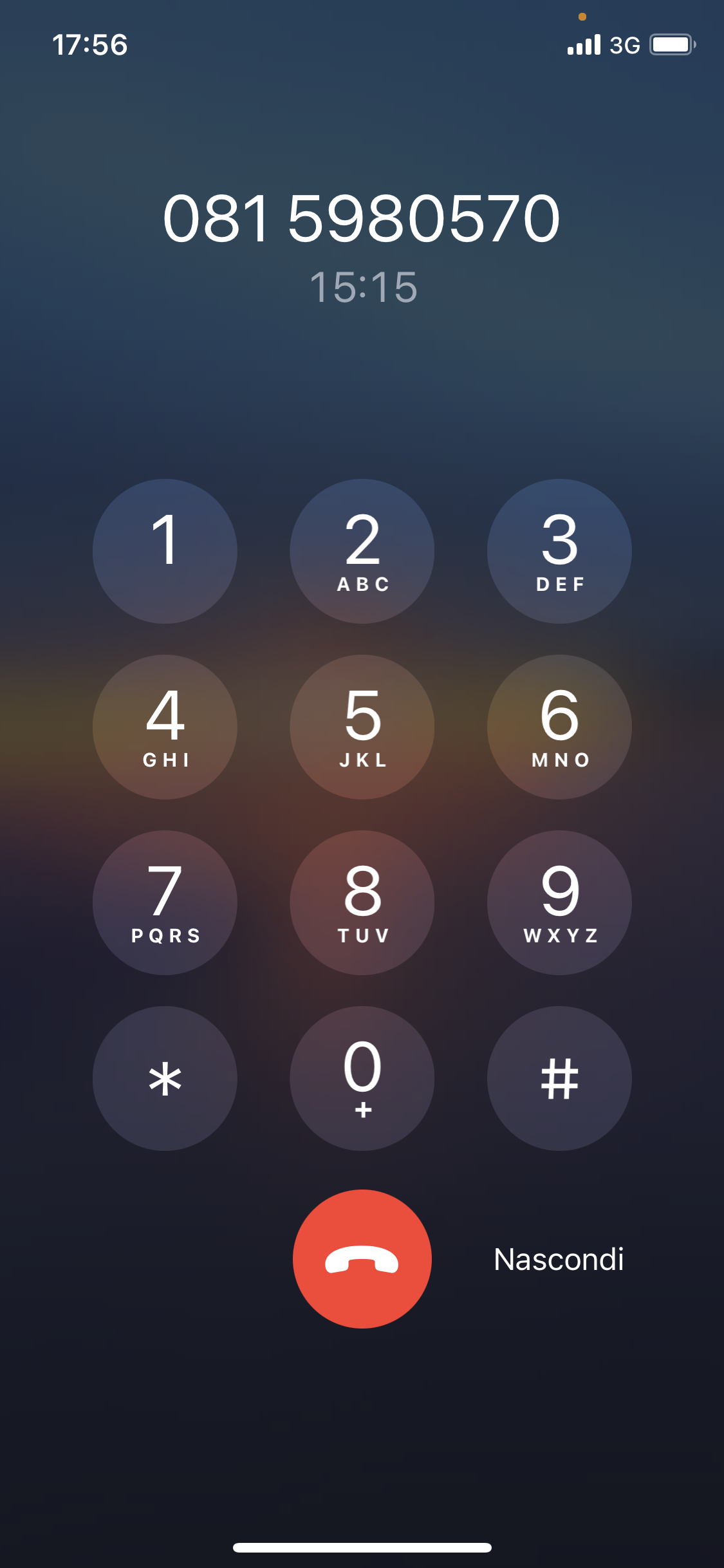Enter 0 on the keypad
Image resolution: width=724 pixels, height=1568 pixels.
point(362,1078)
